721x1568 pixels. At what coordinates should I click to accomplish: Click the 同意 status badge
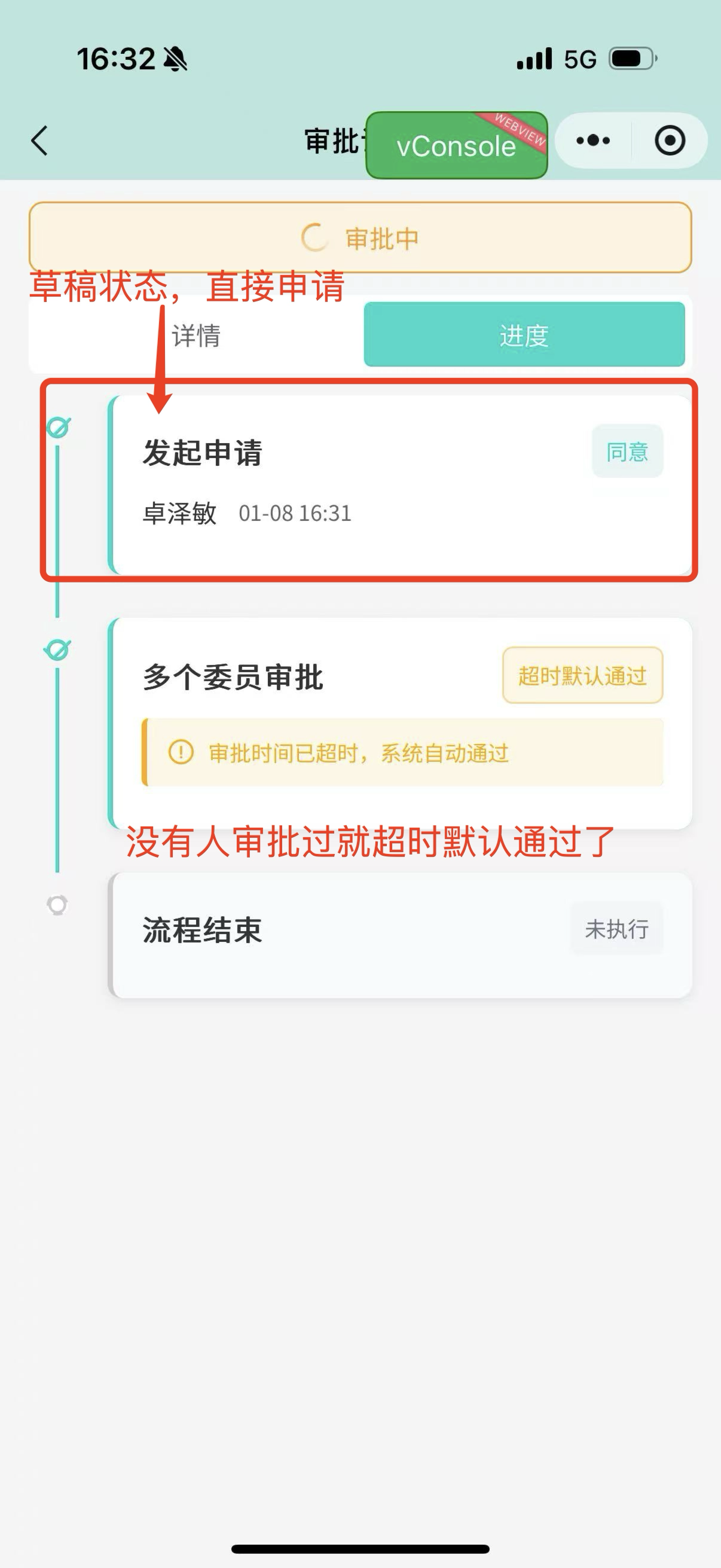click(x=627, y=452)
